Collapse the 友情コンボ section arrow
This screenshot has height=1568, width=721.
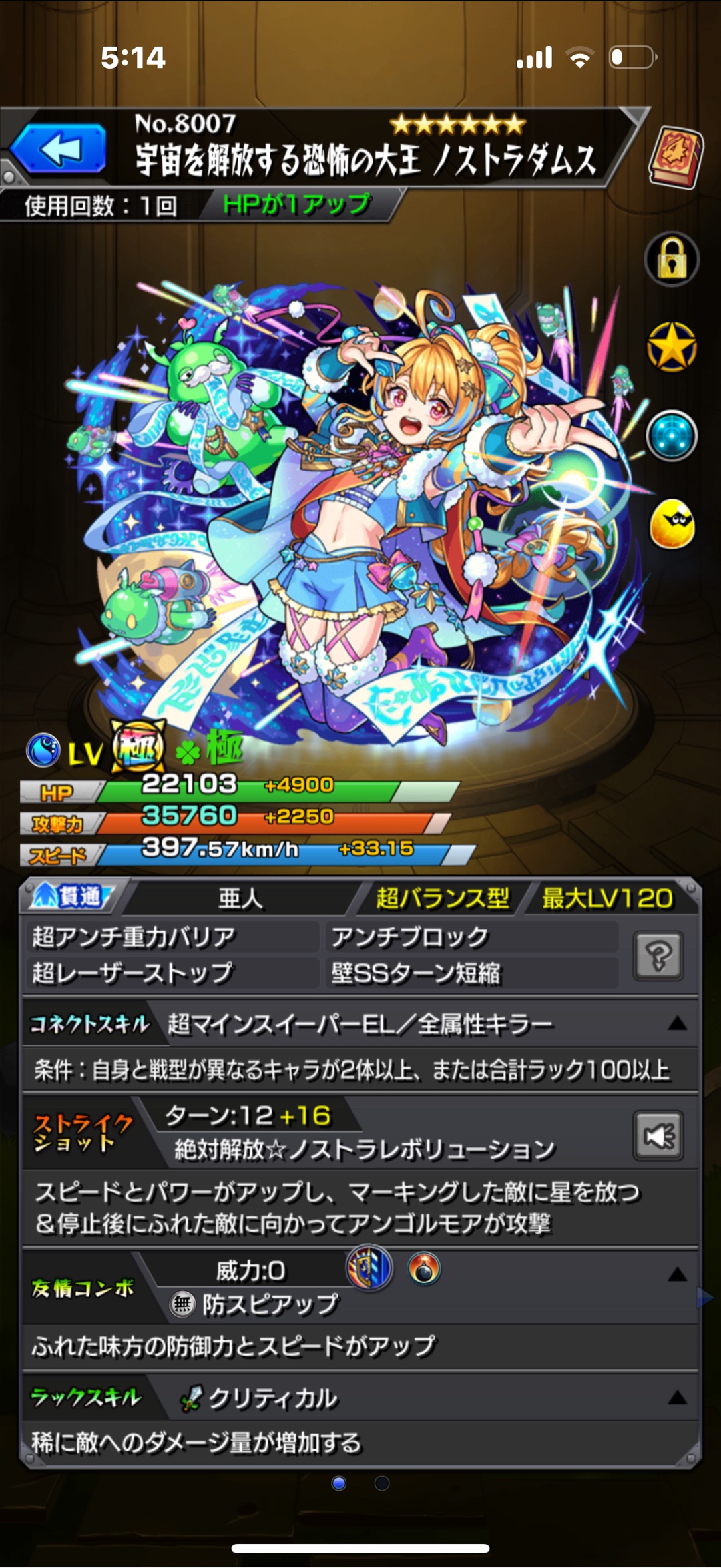tap(677, 1275)
